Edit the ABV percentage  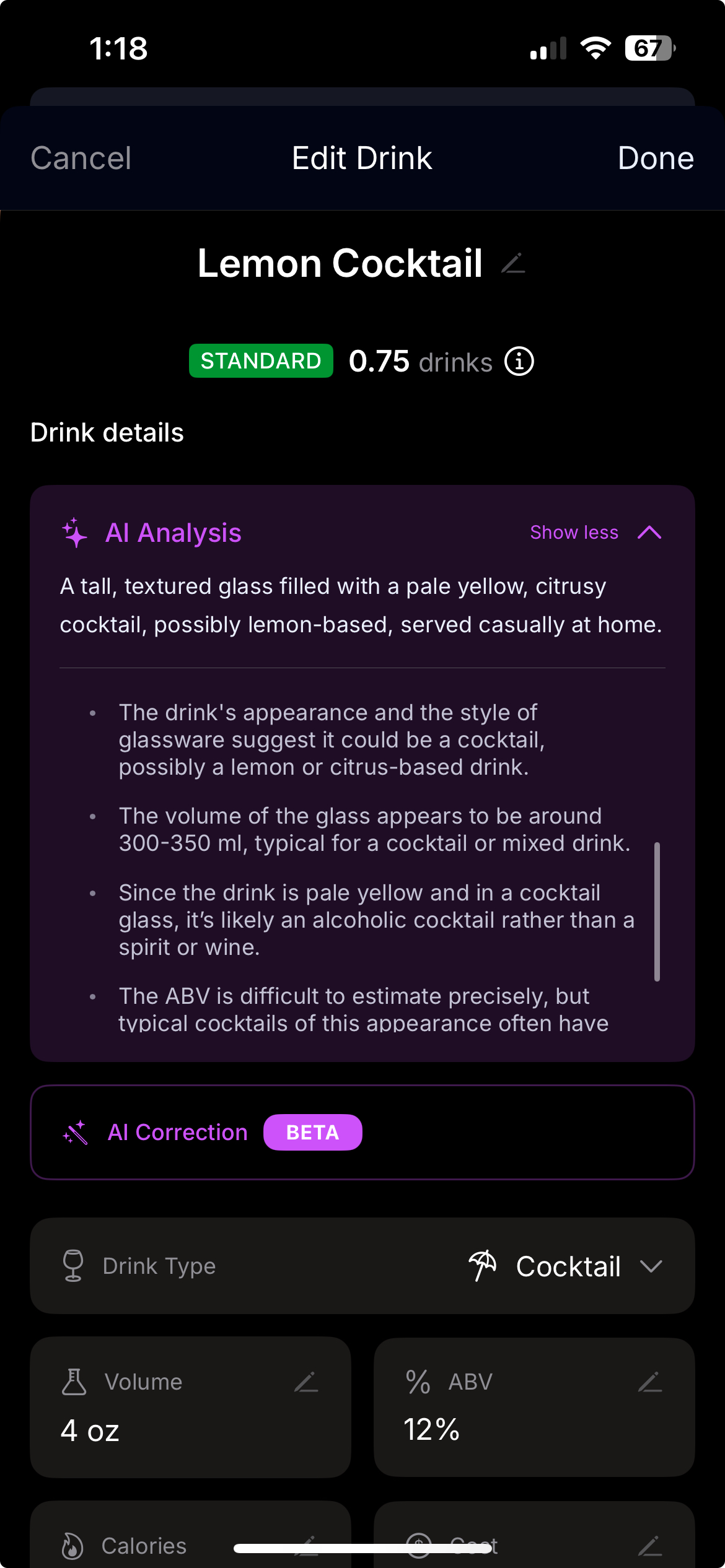[649, 1382]
